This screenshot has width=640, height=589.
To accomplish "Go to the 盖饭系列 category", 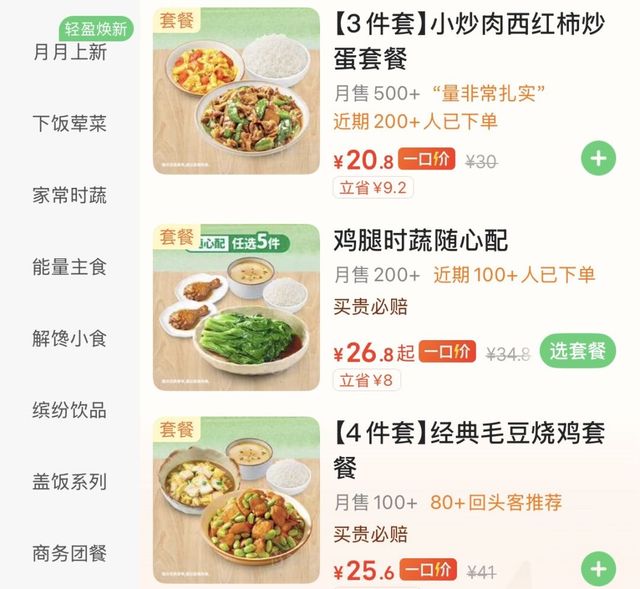I will tap(70, 482).
